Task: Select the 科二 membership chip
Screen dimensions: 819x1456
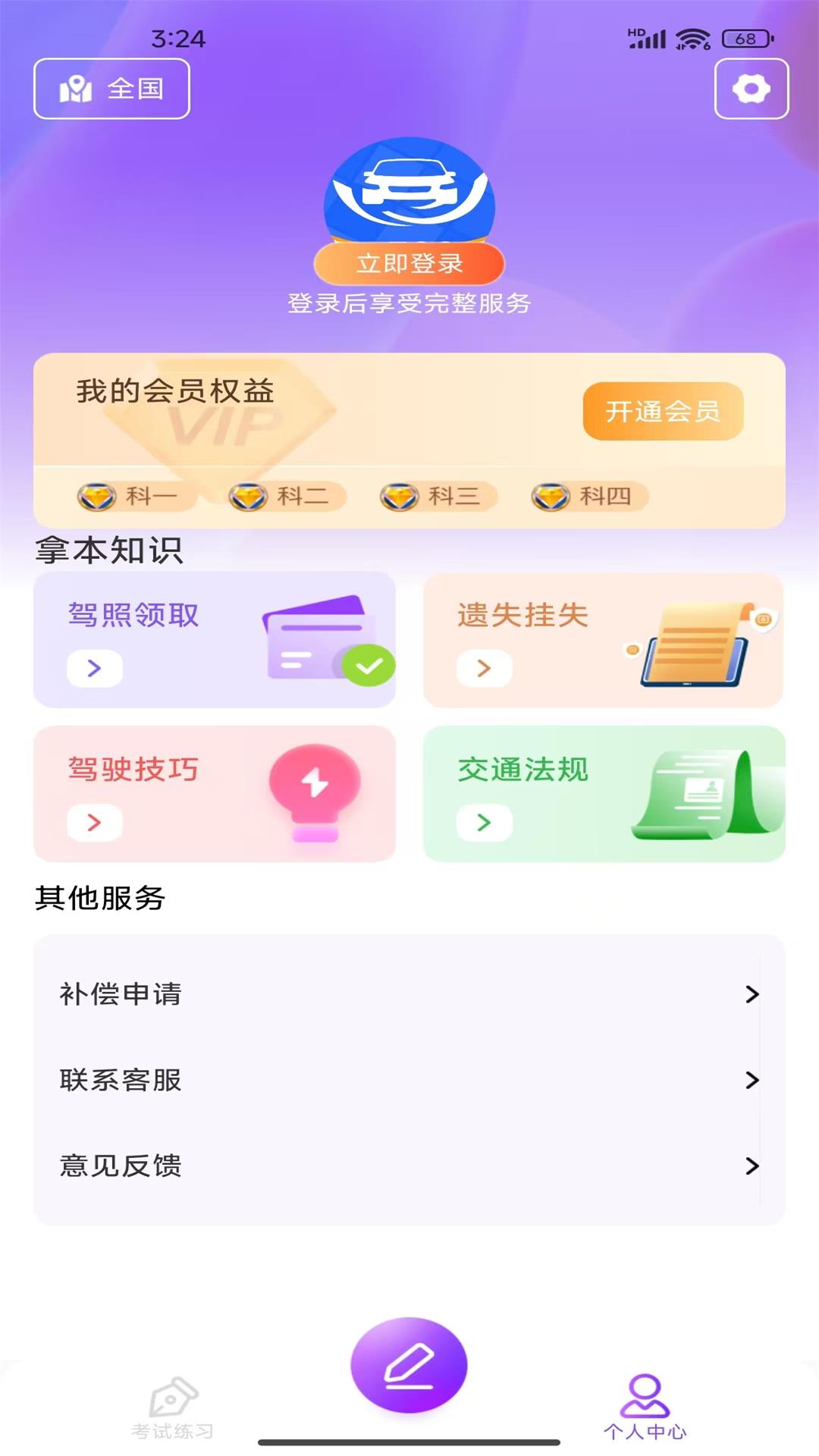Action: (x=287, y=496)
